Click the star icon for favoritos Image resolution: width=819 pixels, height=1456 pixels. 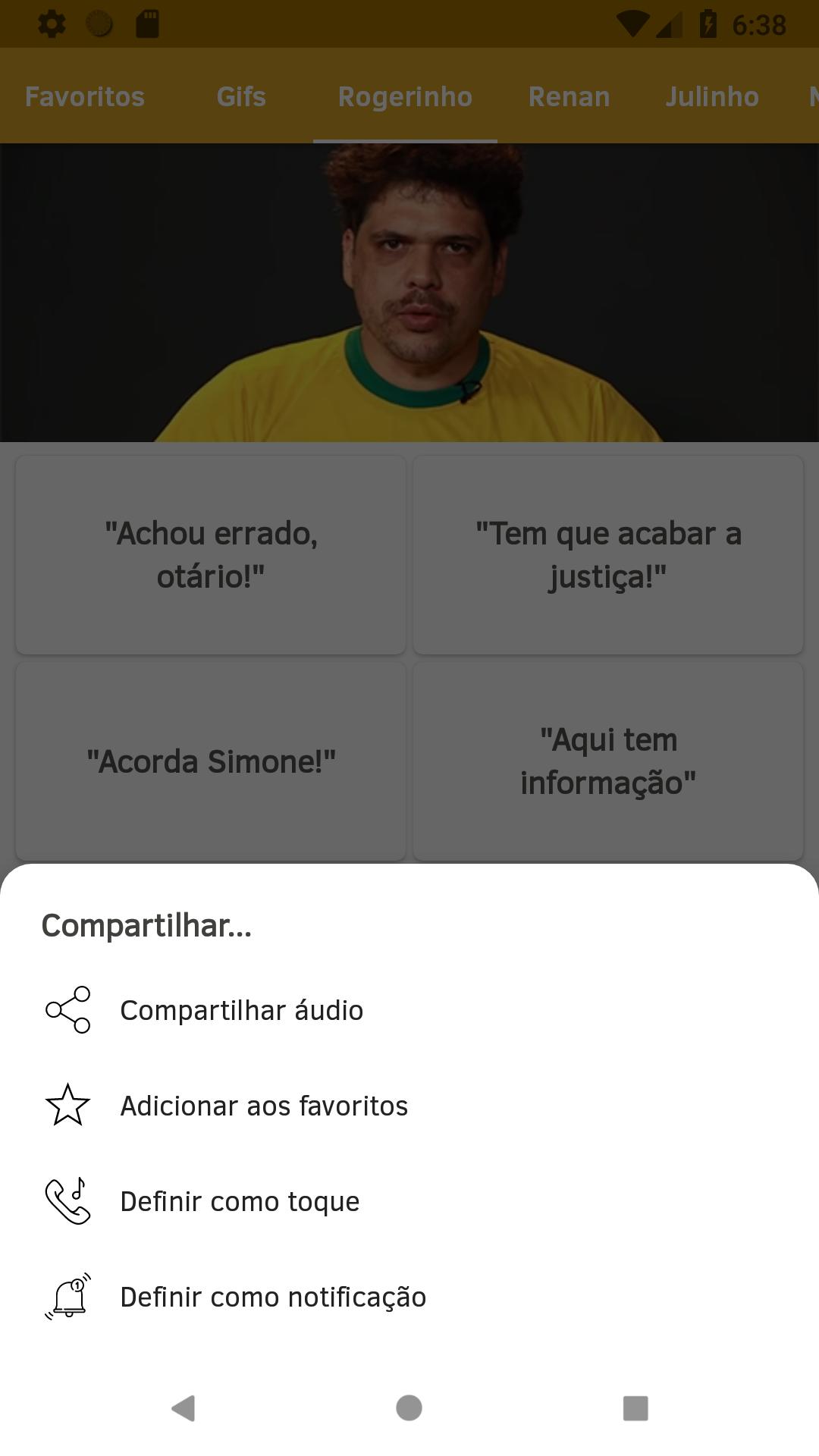[67, 1105]
